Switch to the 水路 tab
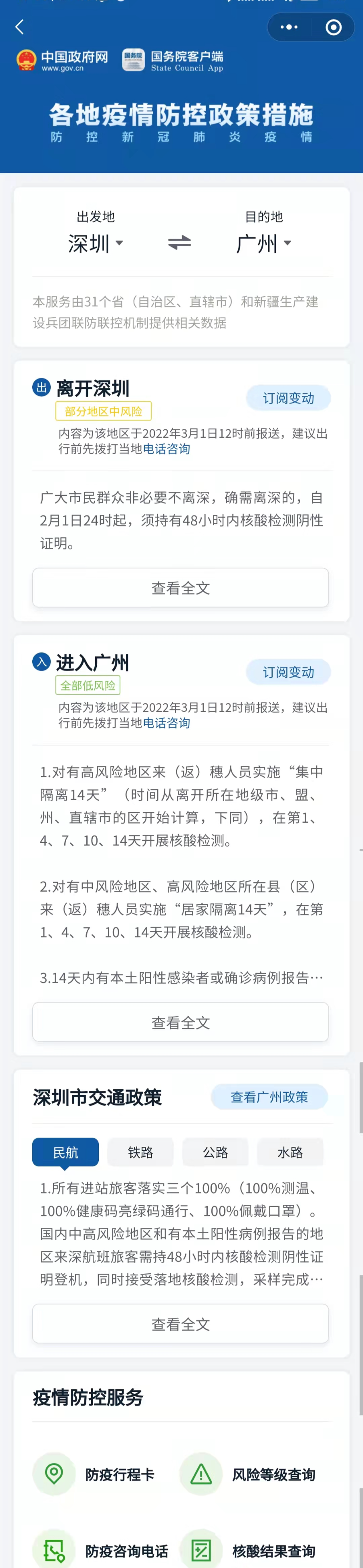This screenshot has height=1568, width=363. click(290, 1152)
